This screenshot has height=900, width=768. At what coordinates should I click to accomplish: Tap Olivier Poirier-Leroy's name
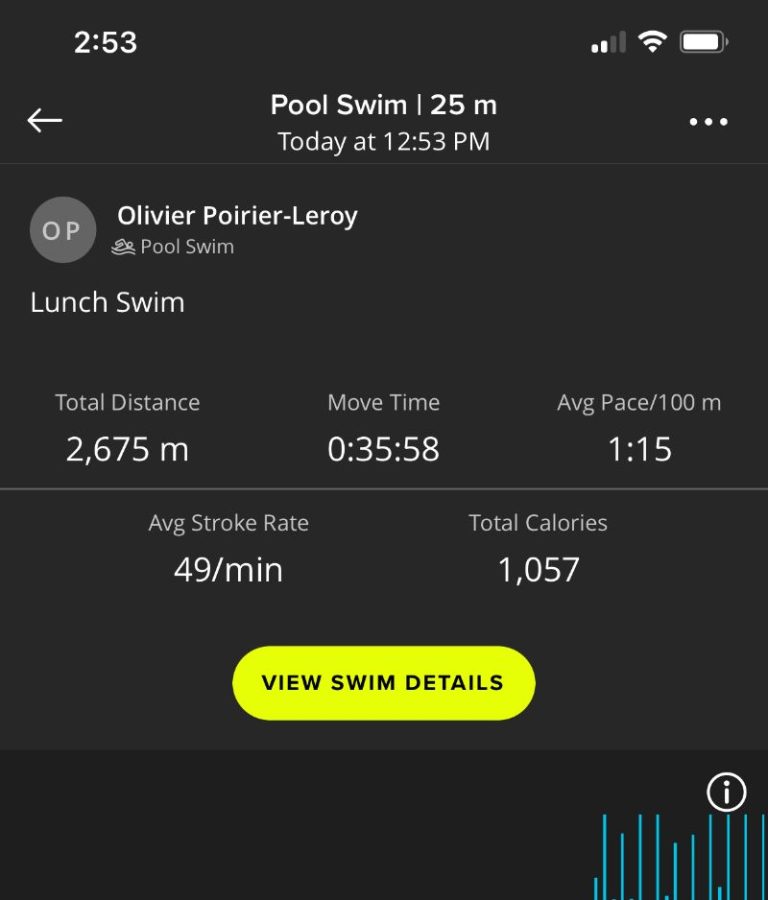236,215
